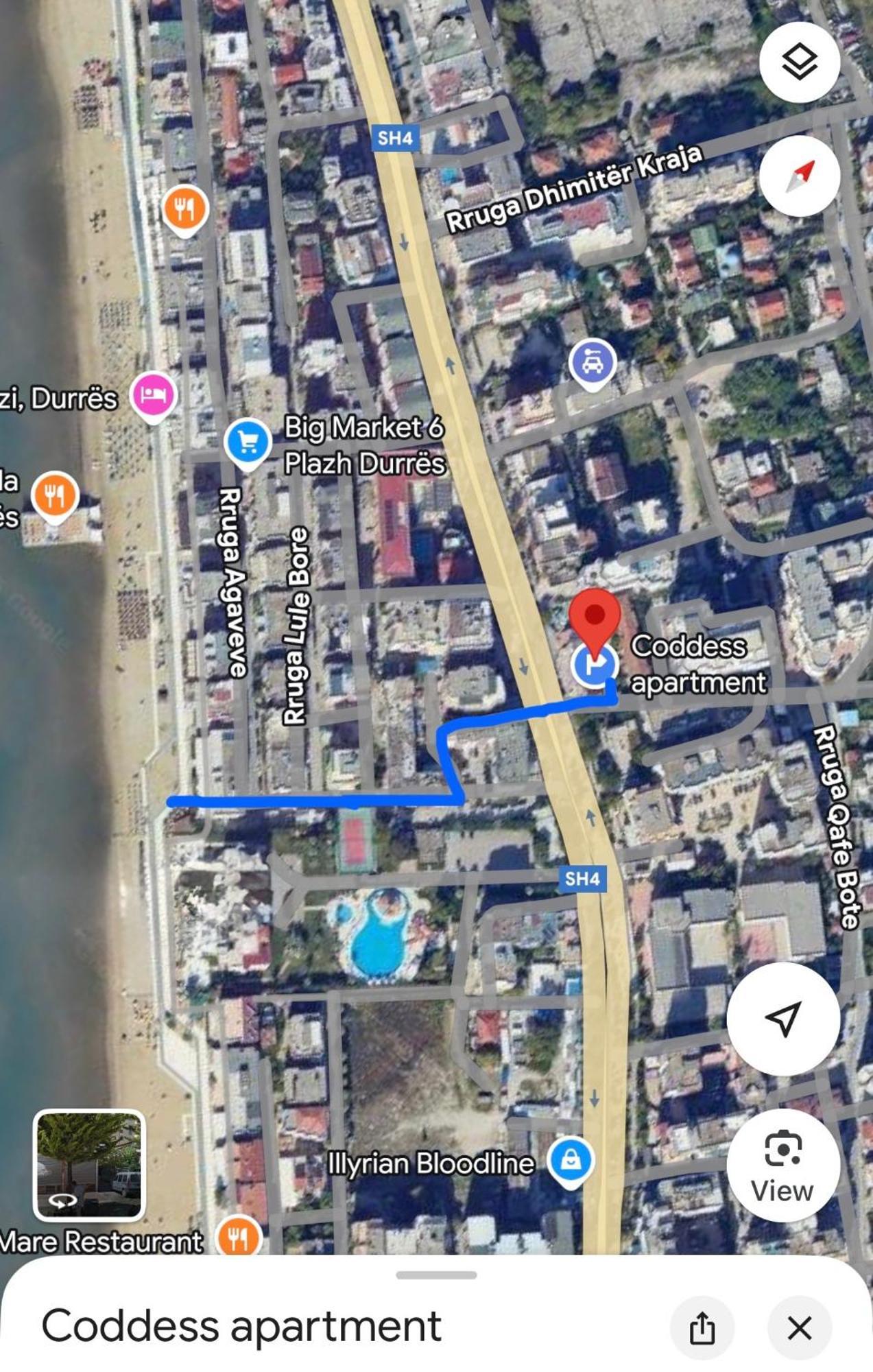This screenshot has width=873, height=1372.
Task: Open the Live View camera button
Action: coord(783,1165)
